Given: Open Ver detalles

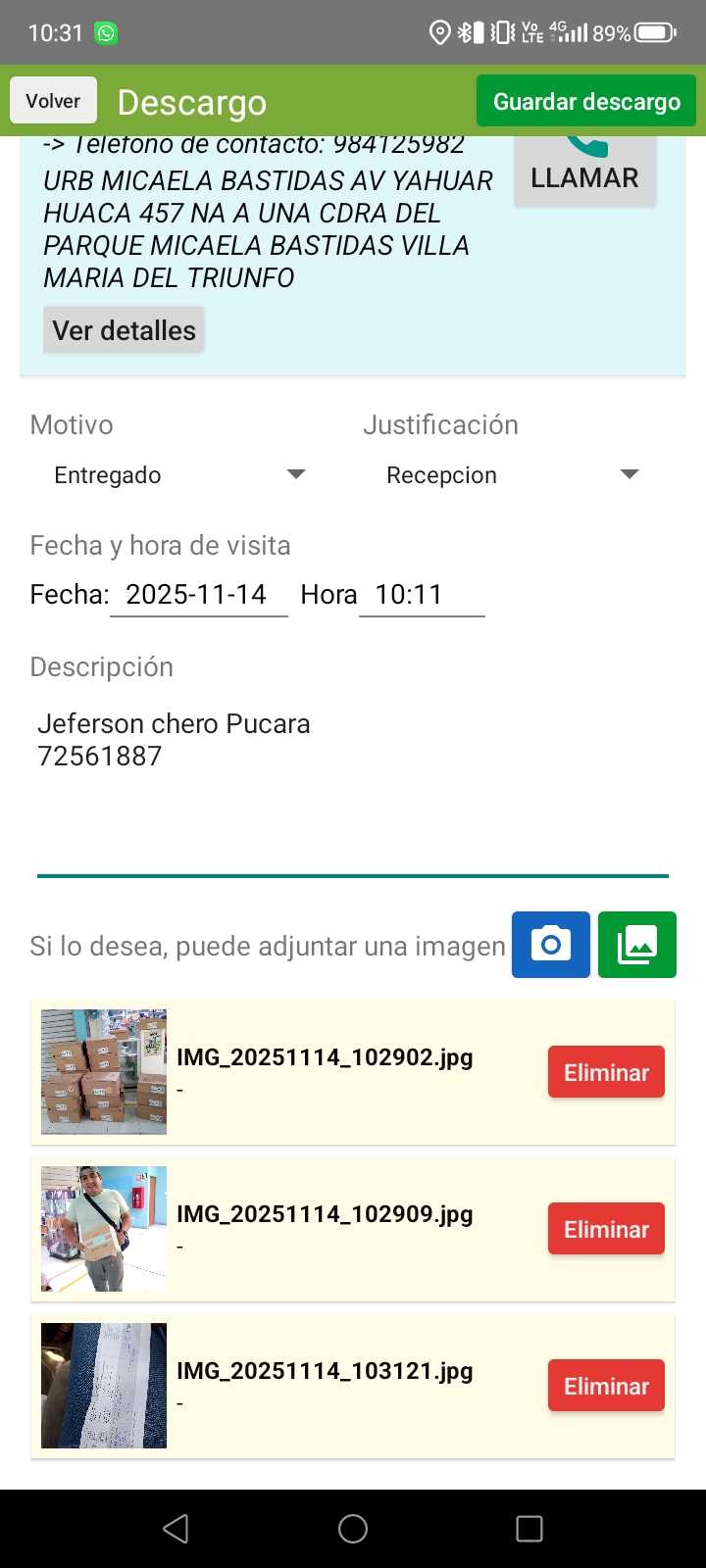Looking at the screenshot, I should (124, 330).
